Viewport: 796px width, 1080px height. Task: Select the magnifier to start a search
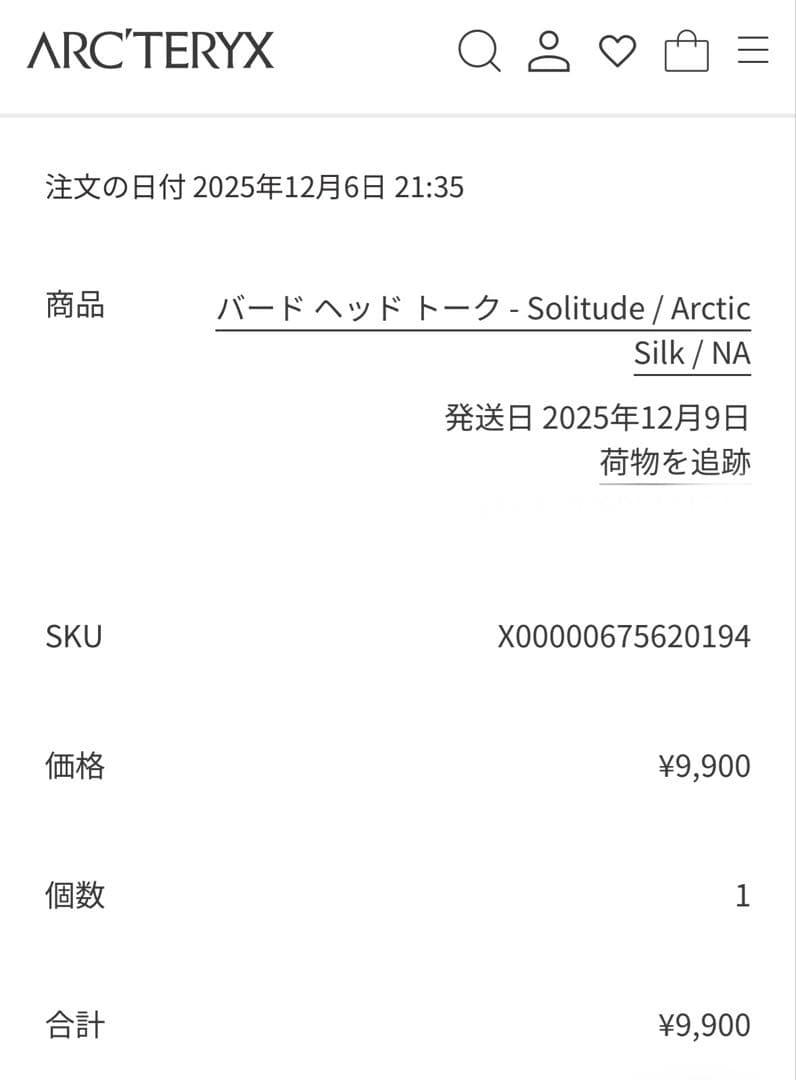point(480,51)
